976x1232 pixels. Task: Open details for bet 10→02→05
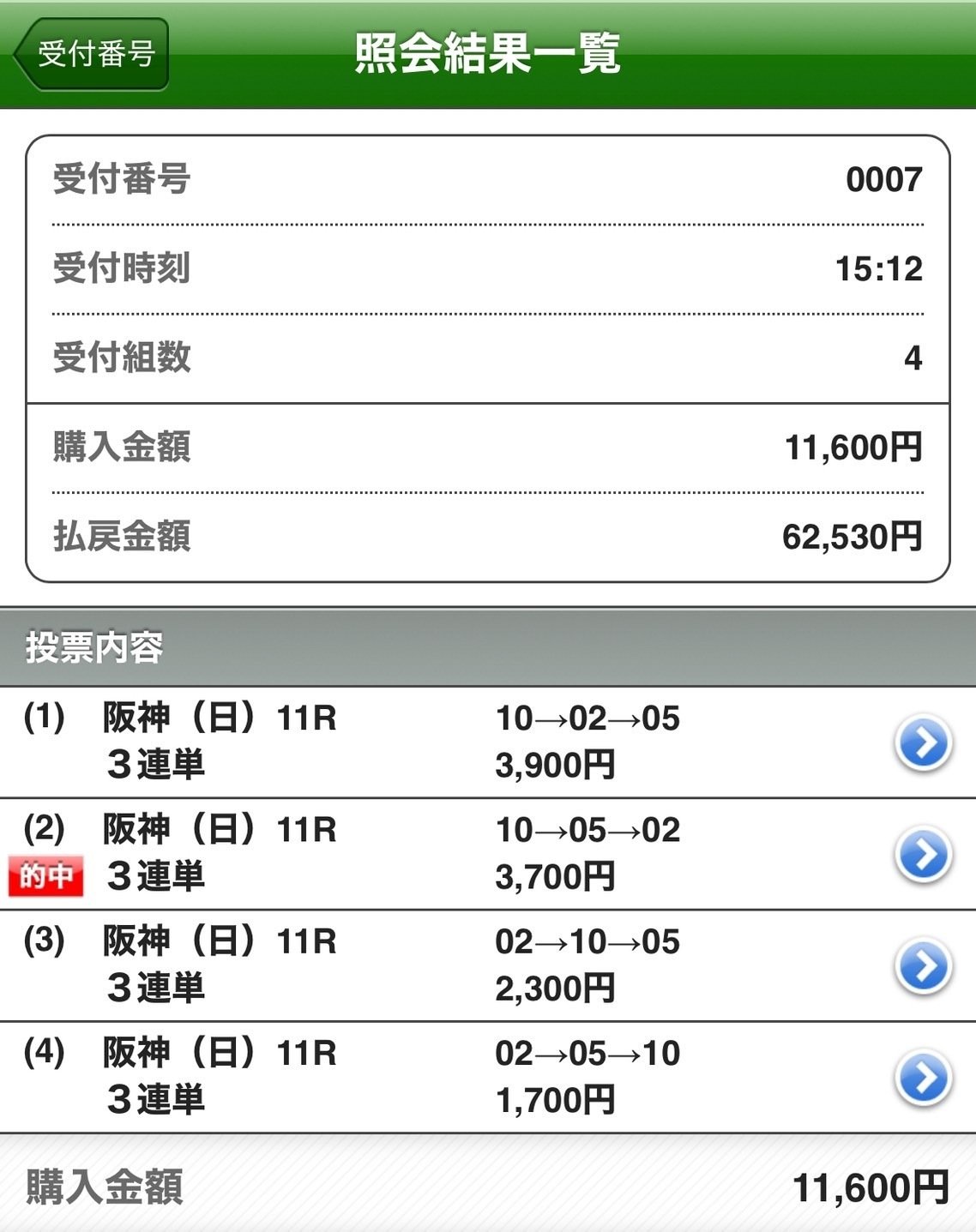(923, 742)
